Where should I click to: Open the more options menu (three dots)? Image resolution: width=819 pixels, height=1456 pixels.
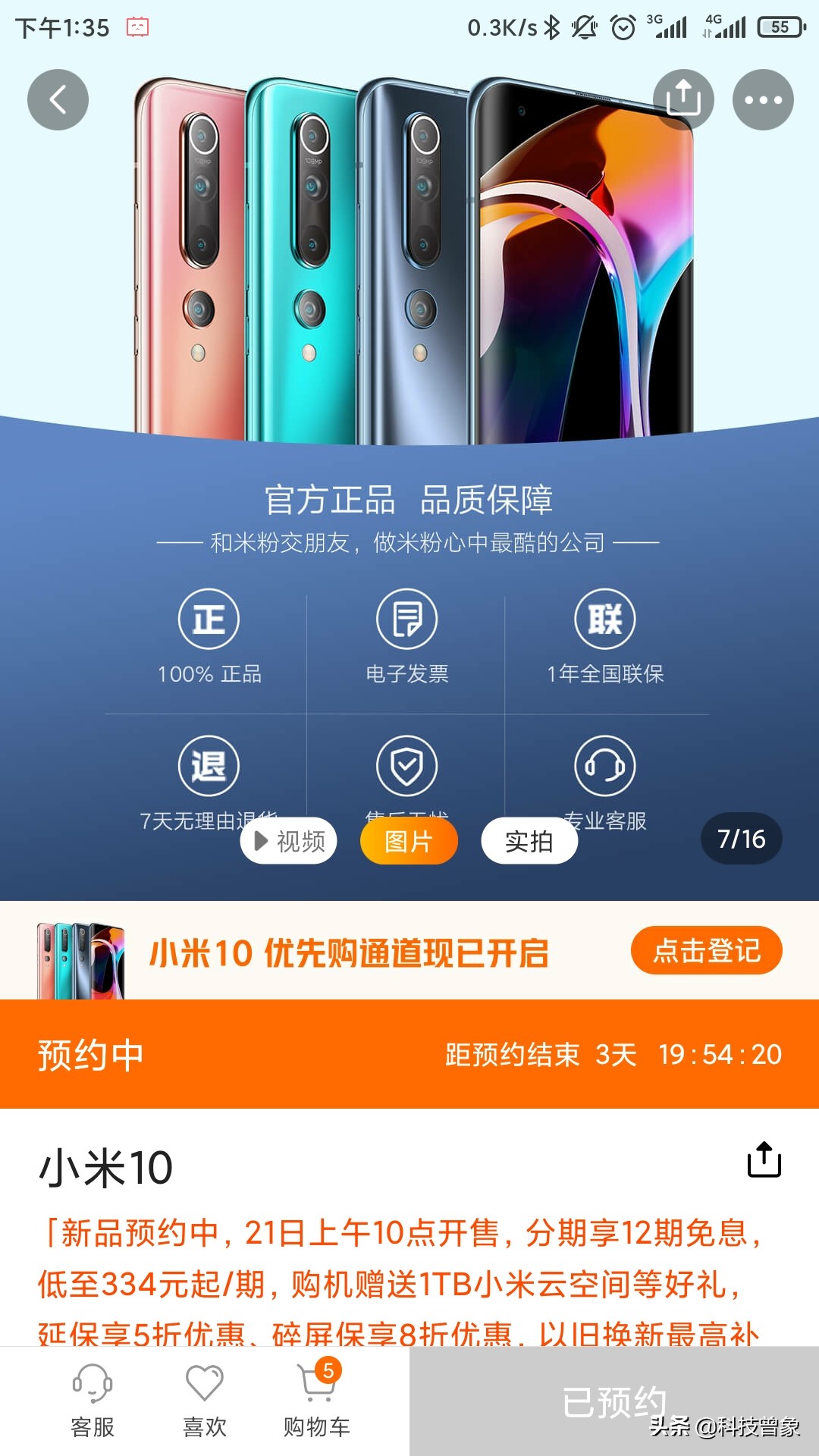[764, 99]
